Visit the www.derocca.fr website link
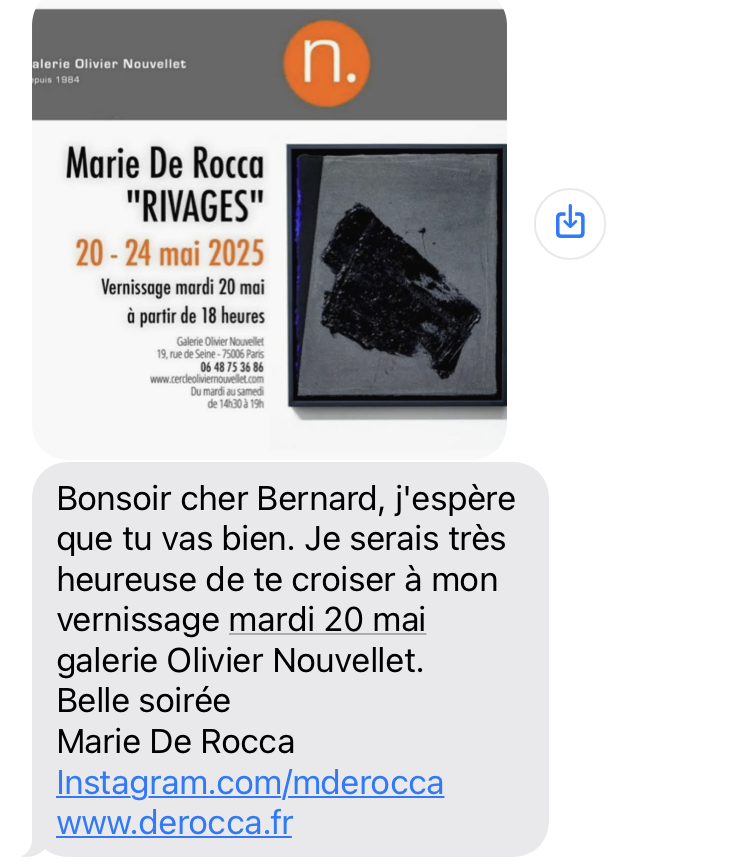The height and width of the screenshot is (867, 750). (x=174, y=823)
